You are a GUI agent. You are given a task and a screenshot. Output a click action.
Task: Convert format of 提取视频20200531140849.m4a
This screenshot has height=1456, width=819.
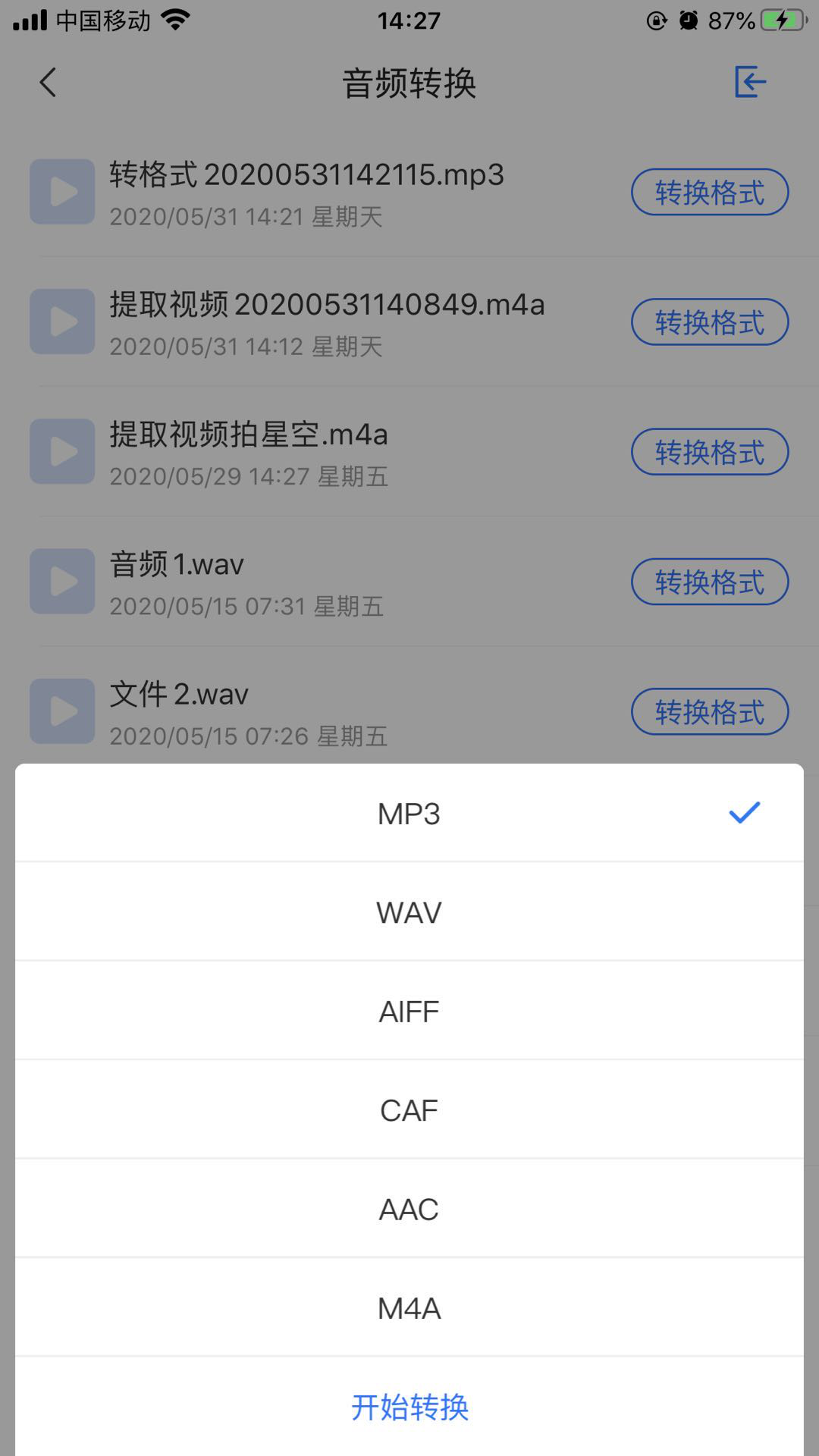(x=710, y=322)
